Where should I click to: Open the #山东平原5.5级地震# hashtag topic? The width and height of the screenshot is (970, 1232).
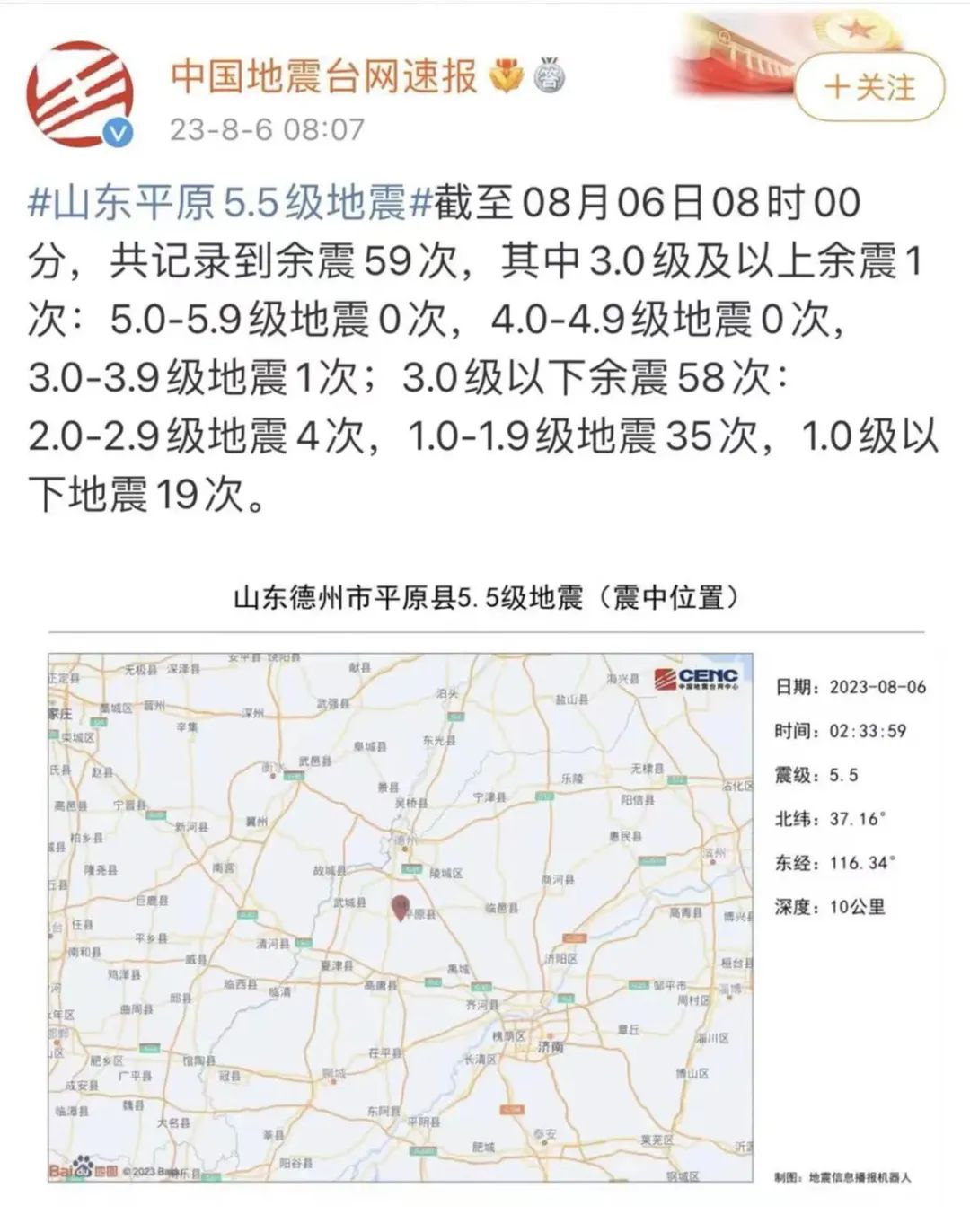(x=230, y=203)
